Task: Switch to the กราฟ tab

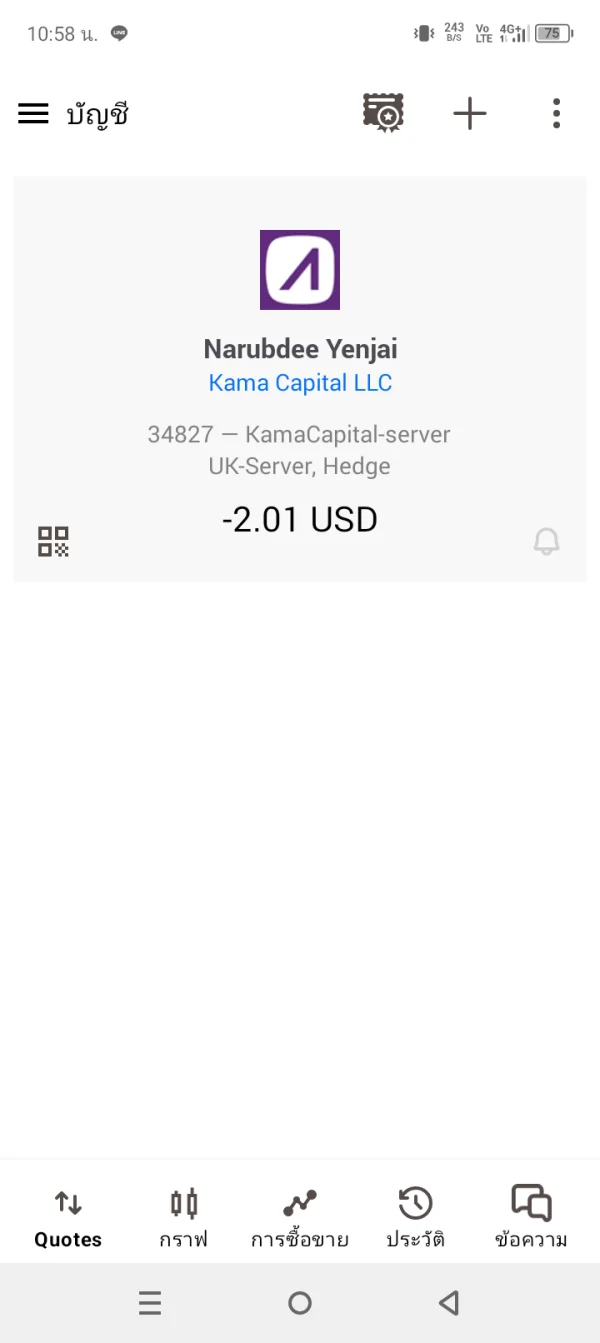Action: coord(184,1218)
